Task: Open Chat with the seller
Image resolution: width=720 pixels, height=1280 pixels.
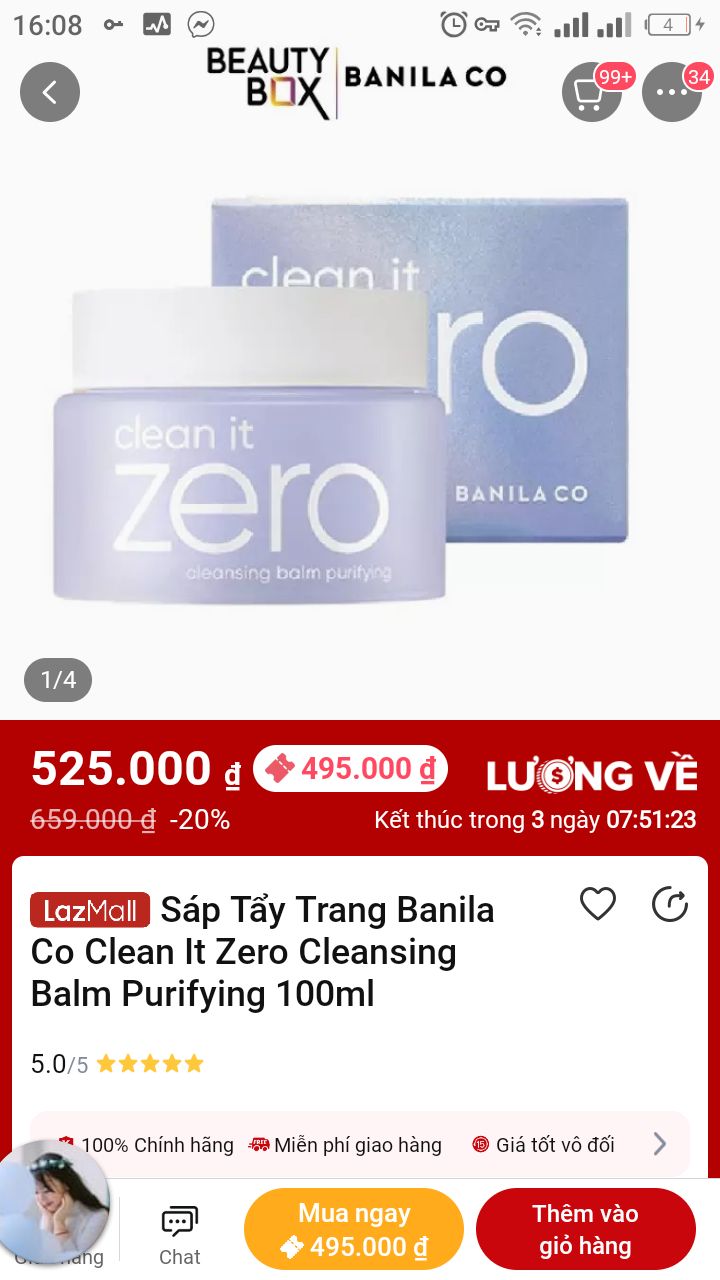Action: tap(180, 1236)
